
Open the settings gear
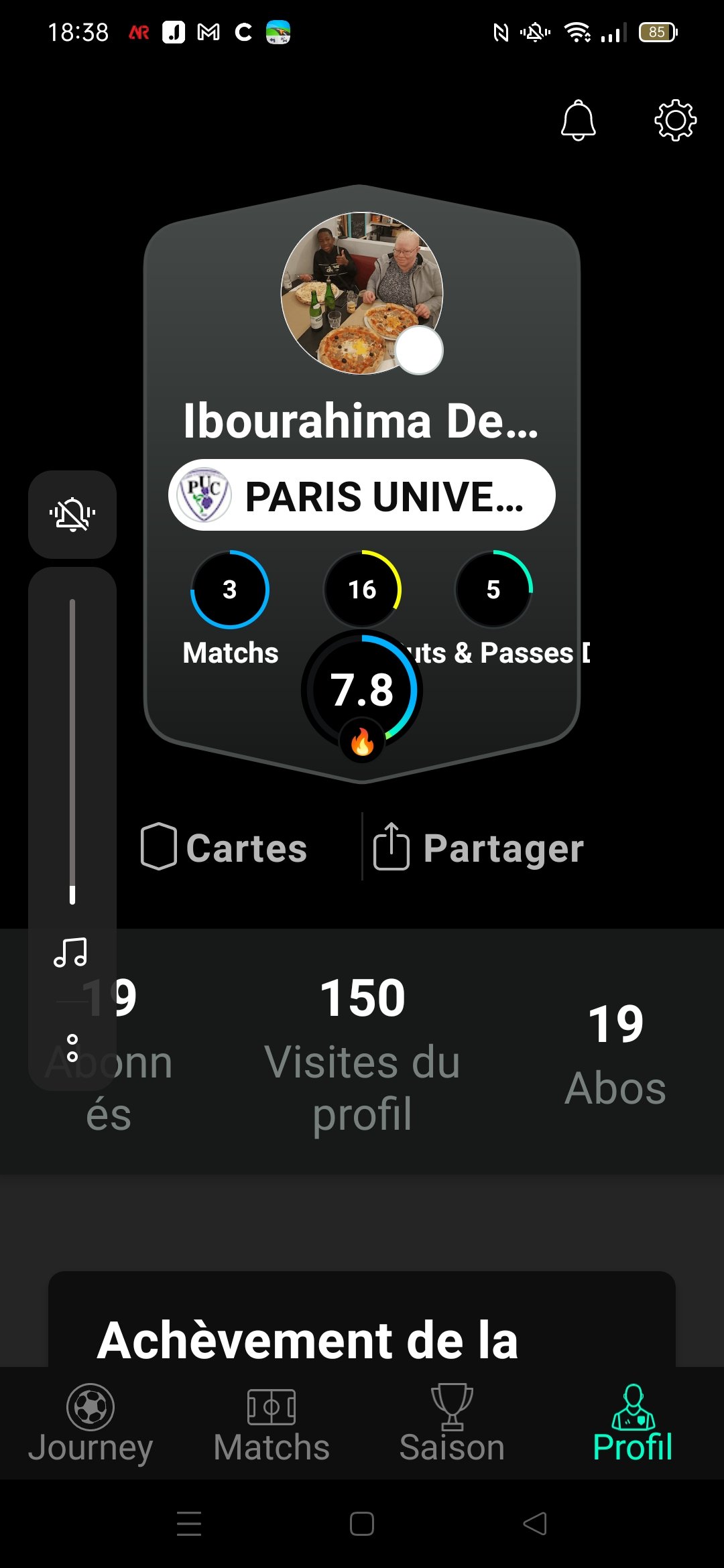(x=675, y=121)
